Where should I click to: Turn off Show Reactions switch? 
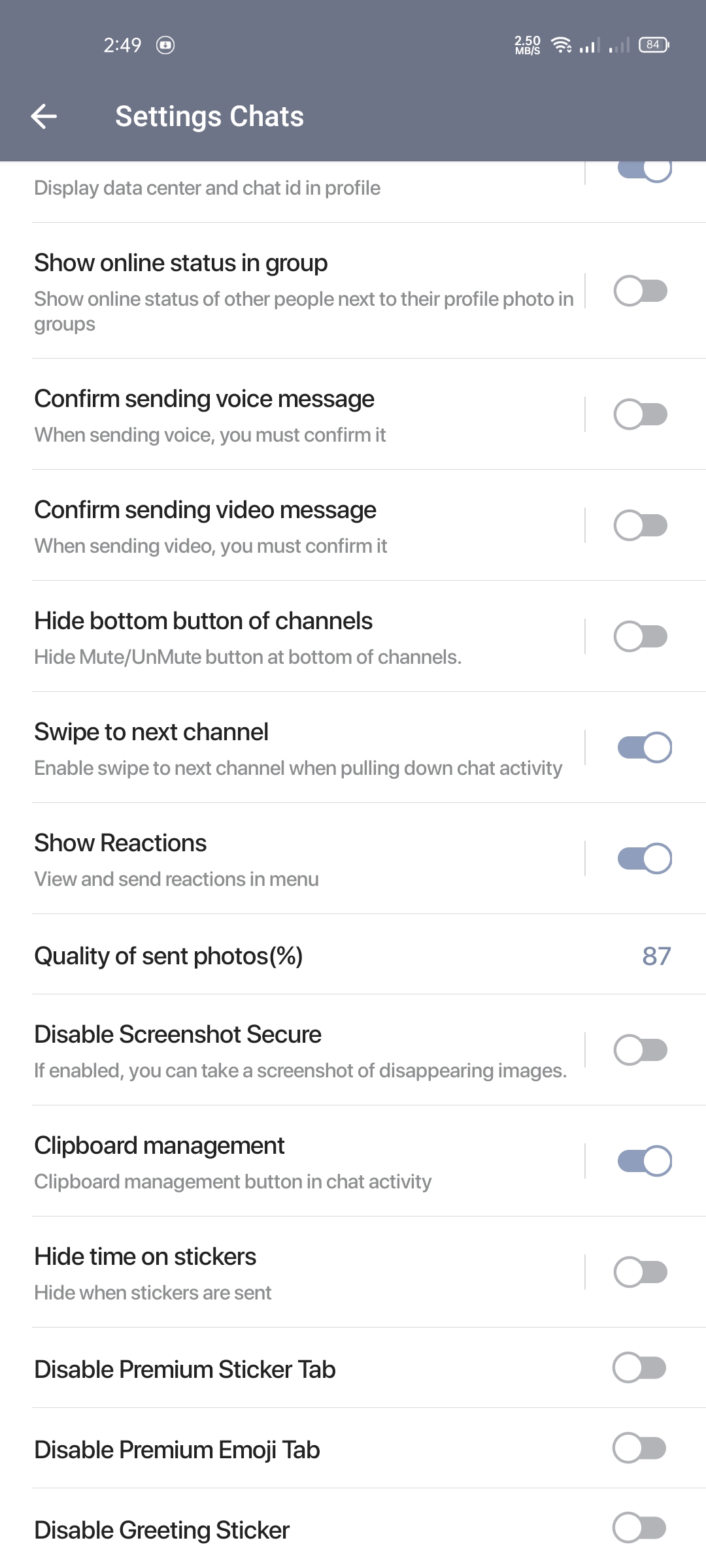[645, 858]
